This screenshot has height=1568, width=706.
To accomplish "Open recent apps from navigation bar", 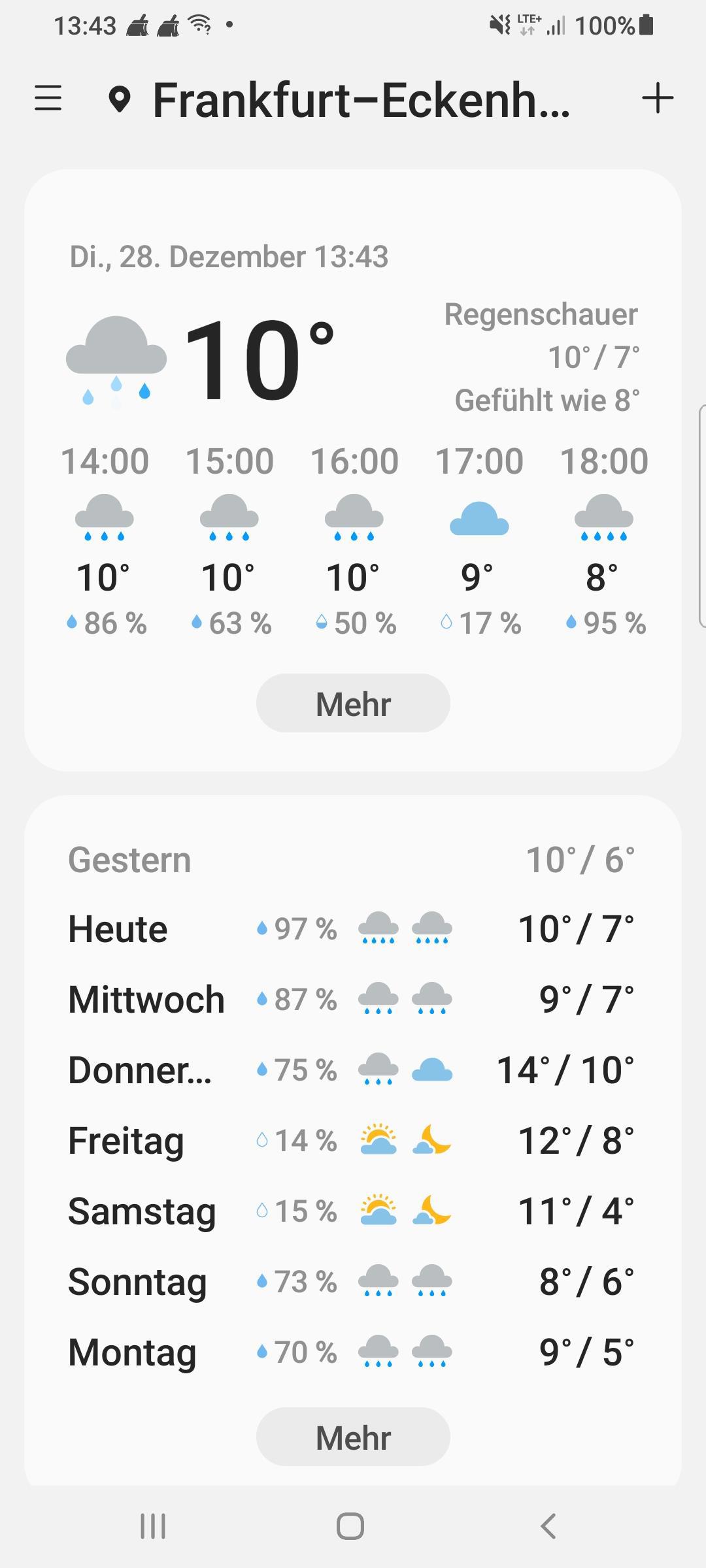I will (153, 1526).
